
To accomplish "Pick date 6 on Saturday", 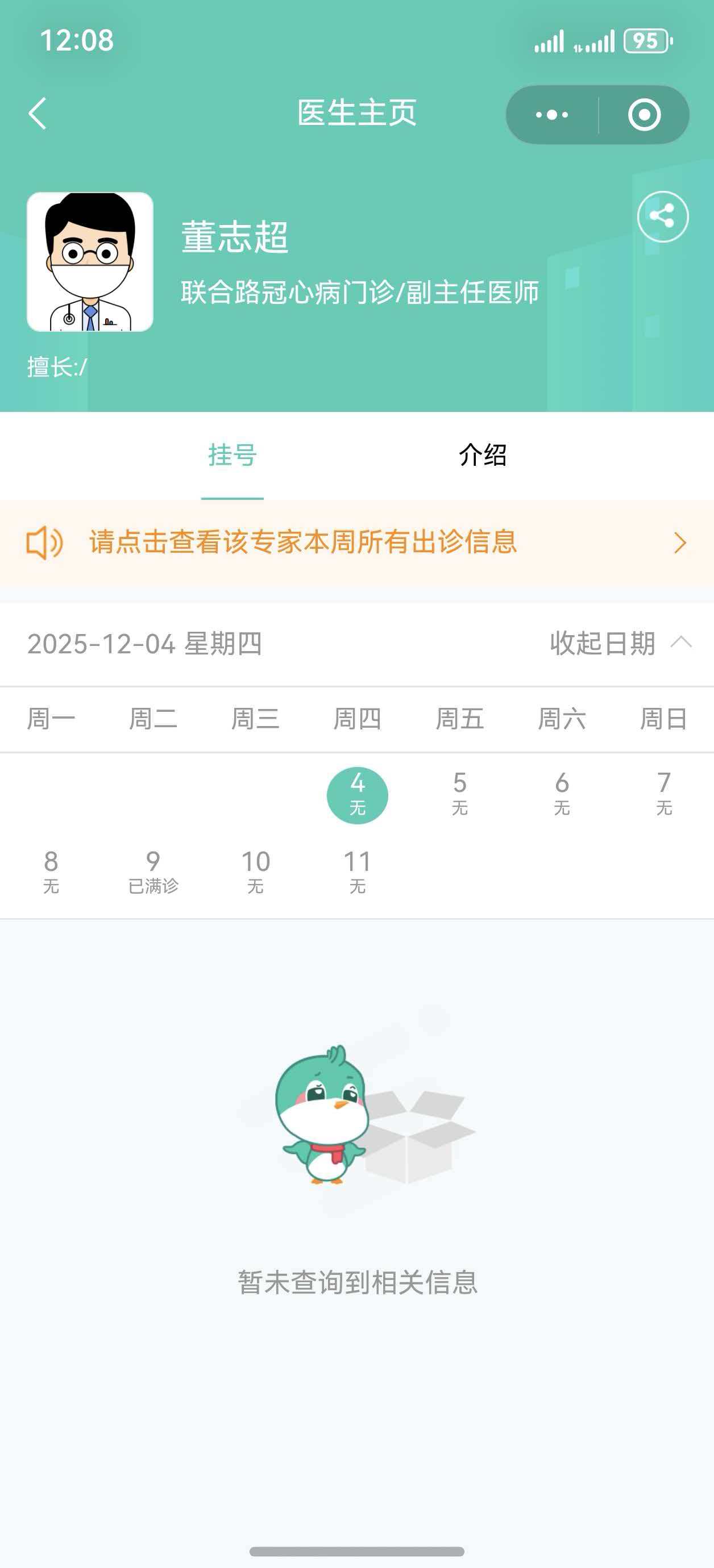I will pos(562,794).
